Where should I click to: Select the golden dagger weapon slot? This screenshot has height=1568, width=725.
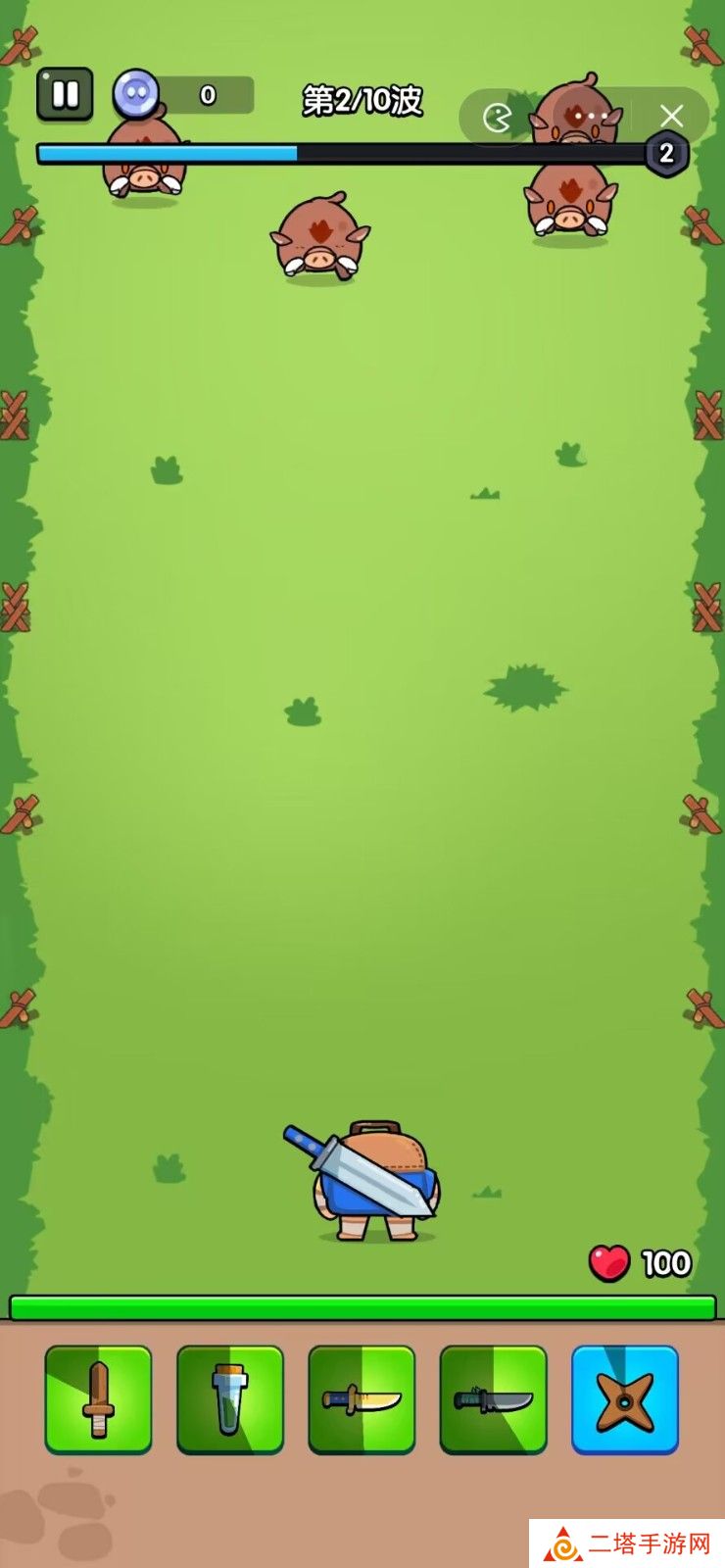tap(362, 1398)
